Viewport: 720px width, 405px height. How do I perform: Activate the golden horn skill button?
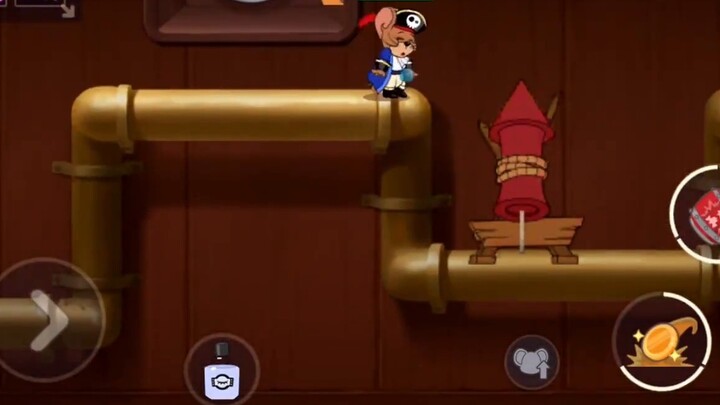click(661, 342)
